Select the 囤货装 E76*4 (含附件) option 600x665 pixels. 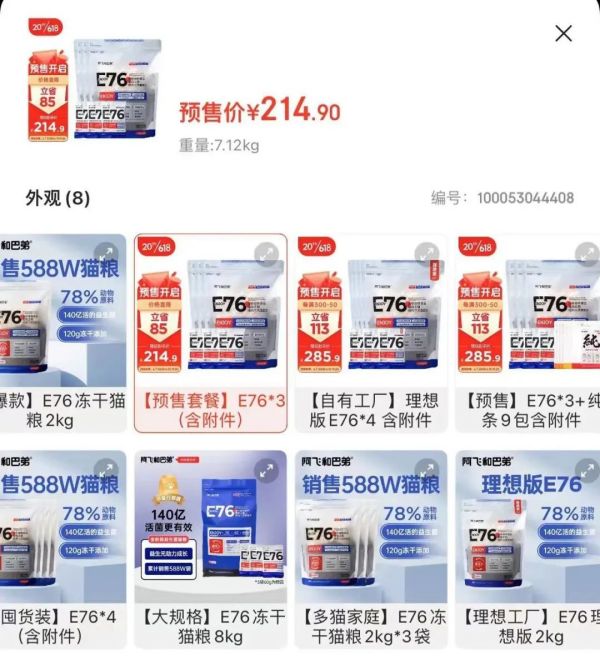(x=62, y=548)
